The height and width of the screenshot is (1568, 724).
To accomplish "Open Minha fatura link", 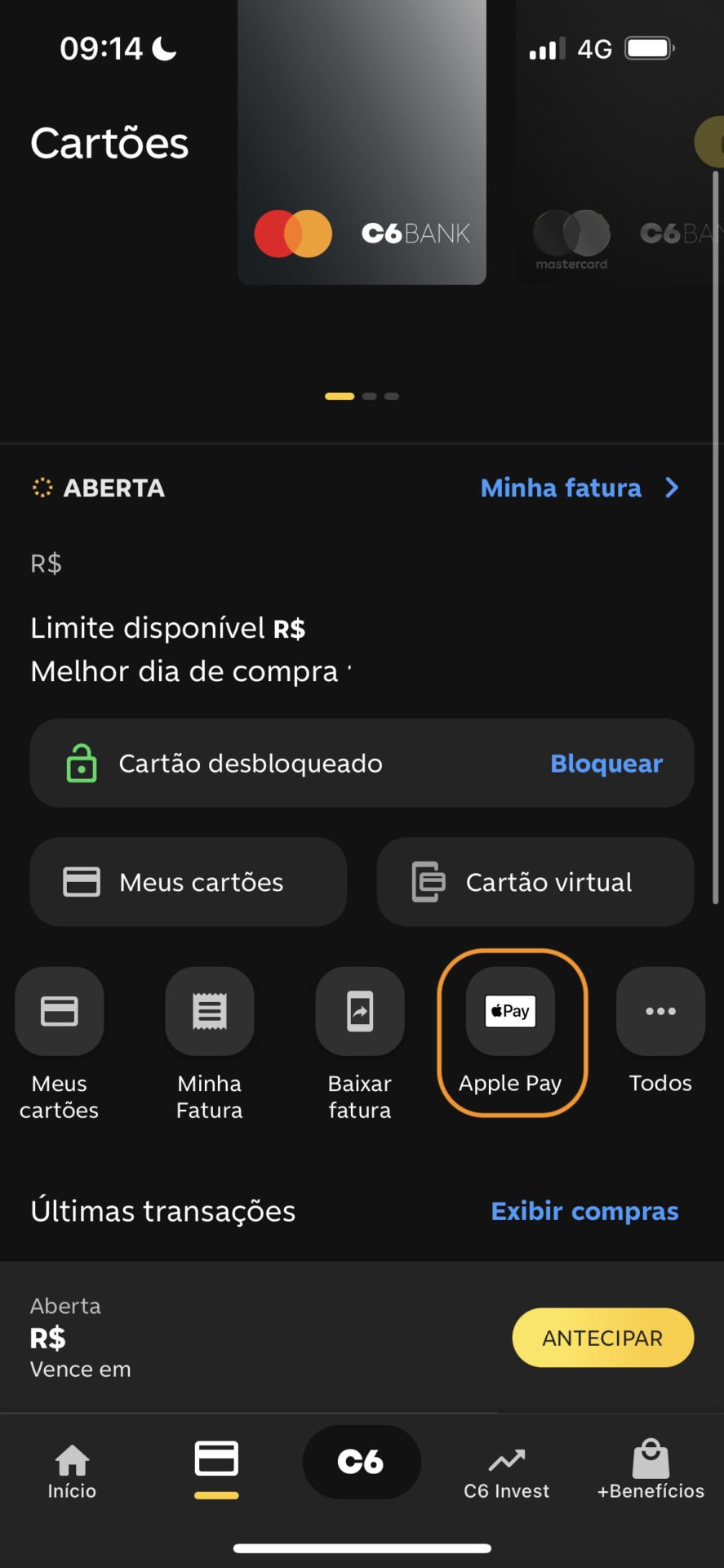I will coord(580,488).
